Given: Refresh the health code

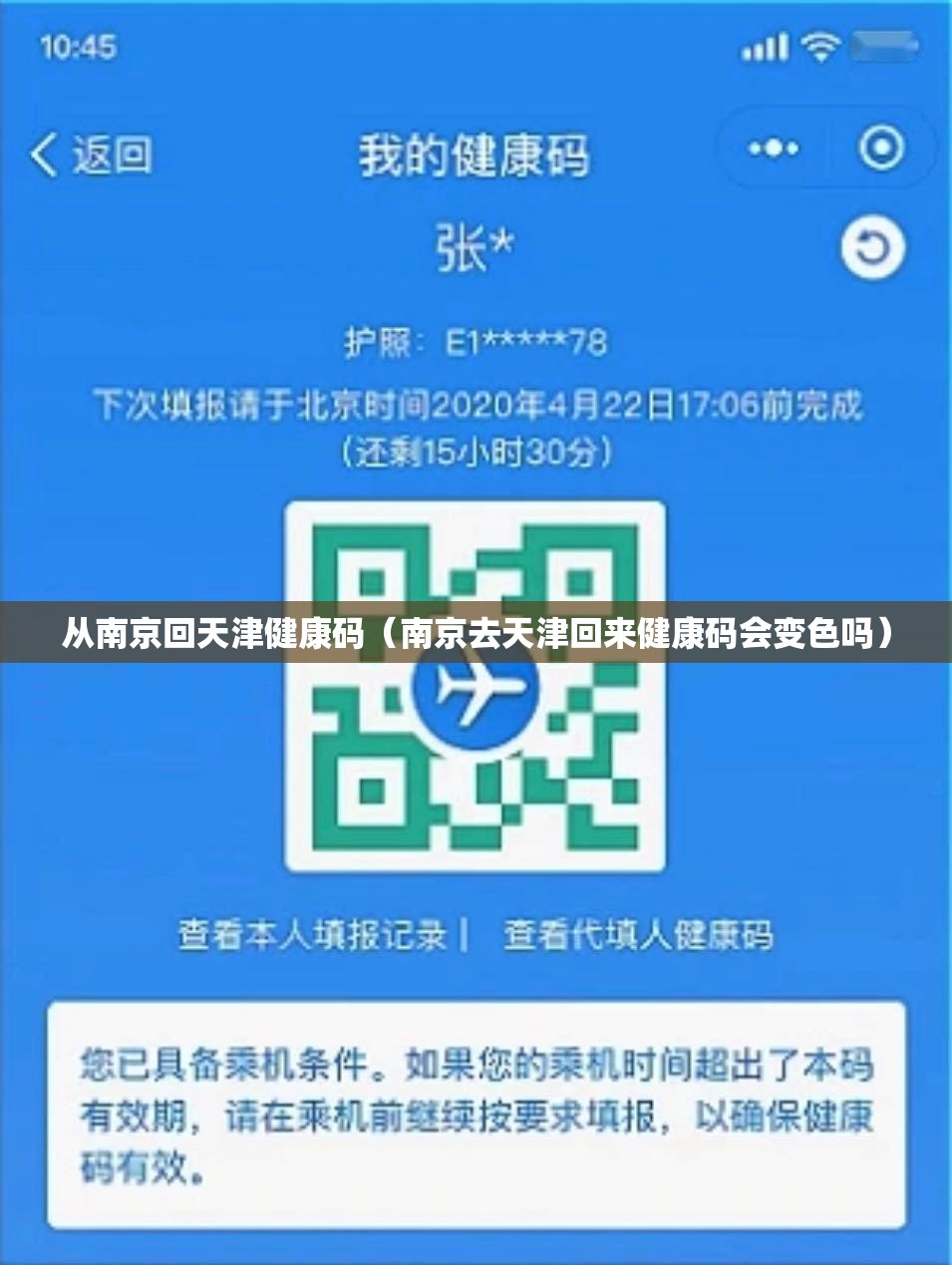Looking at the screenshot, I should coord(872,248).
